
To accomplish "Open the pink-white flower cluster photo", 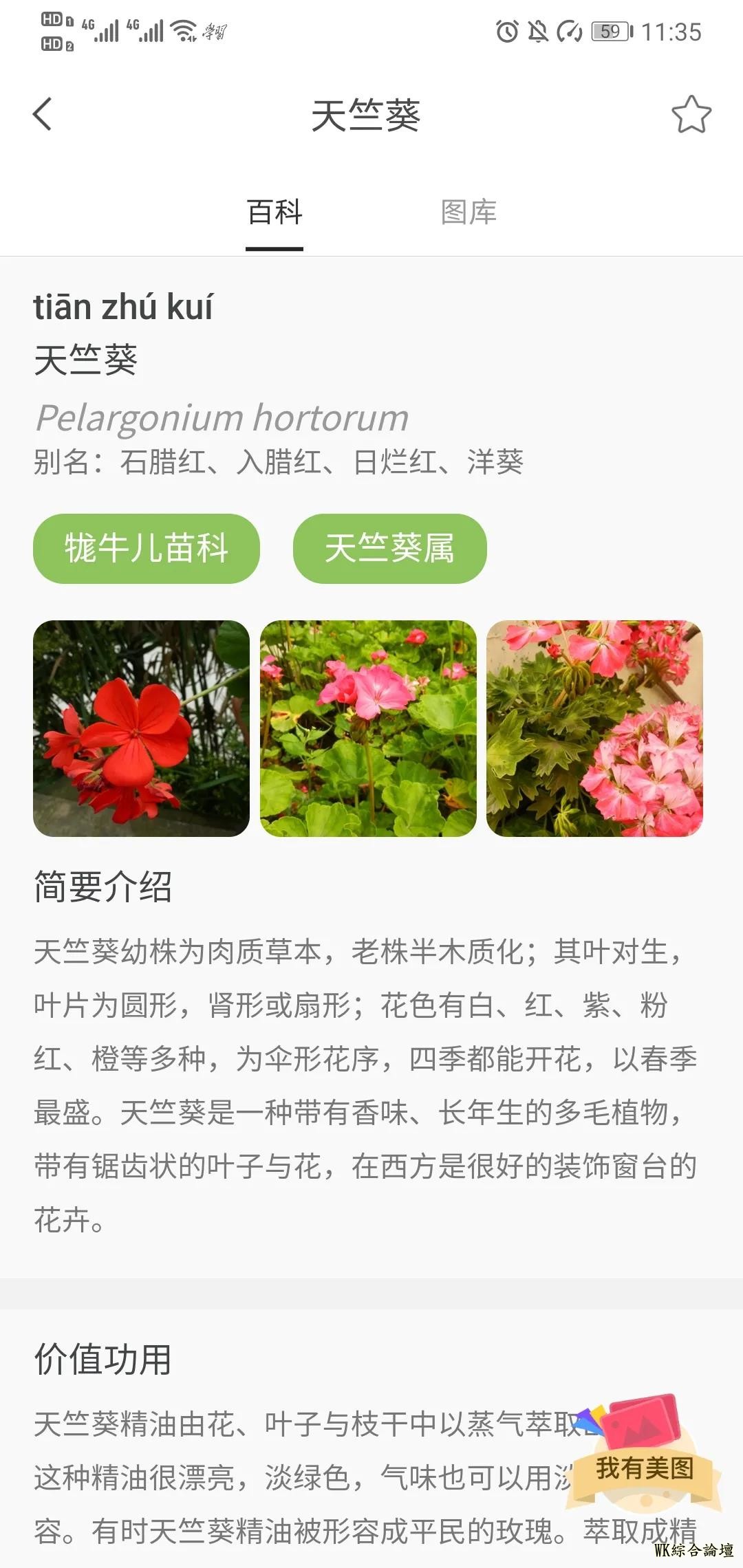I will click(594, 728).
